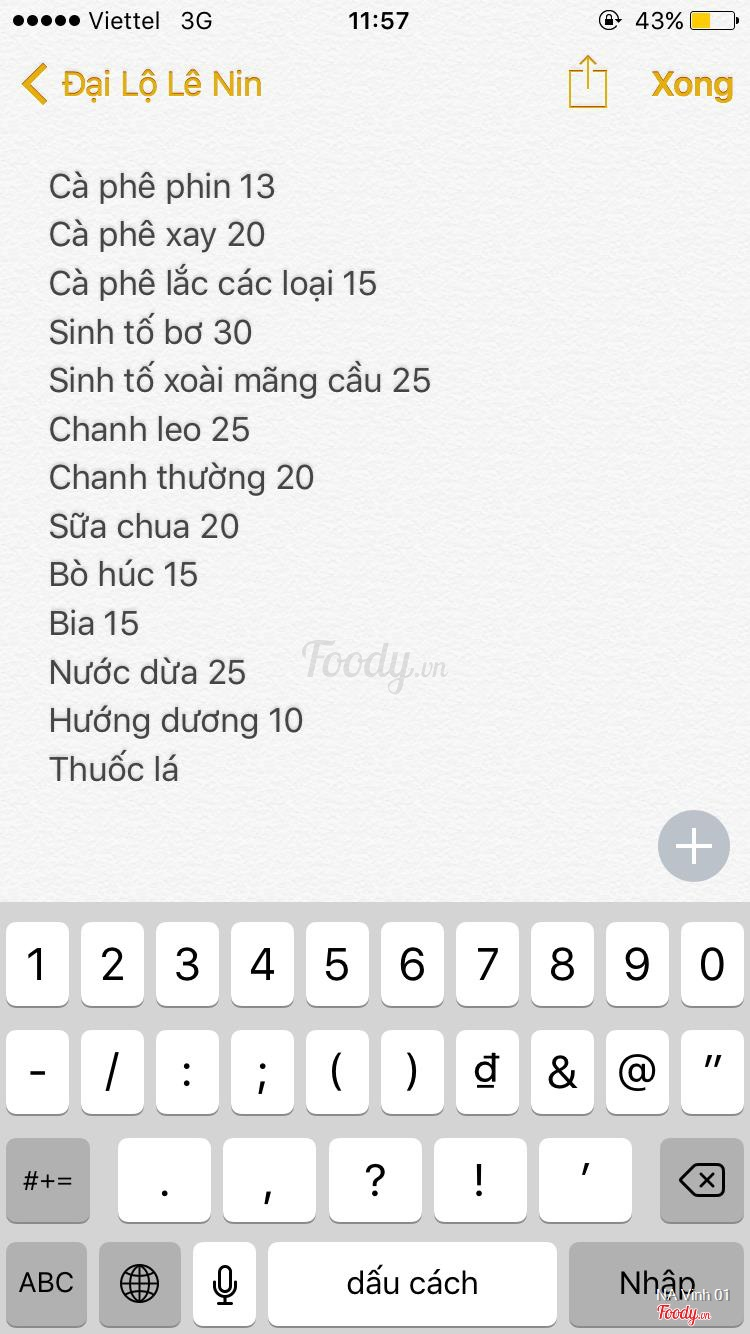Open the globe keyboard switcher
The width and height of the screenshot is (750, 1334).
click(x=139, y=1283)
